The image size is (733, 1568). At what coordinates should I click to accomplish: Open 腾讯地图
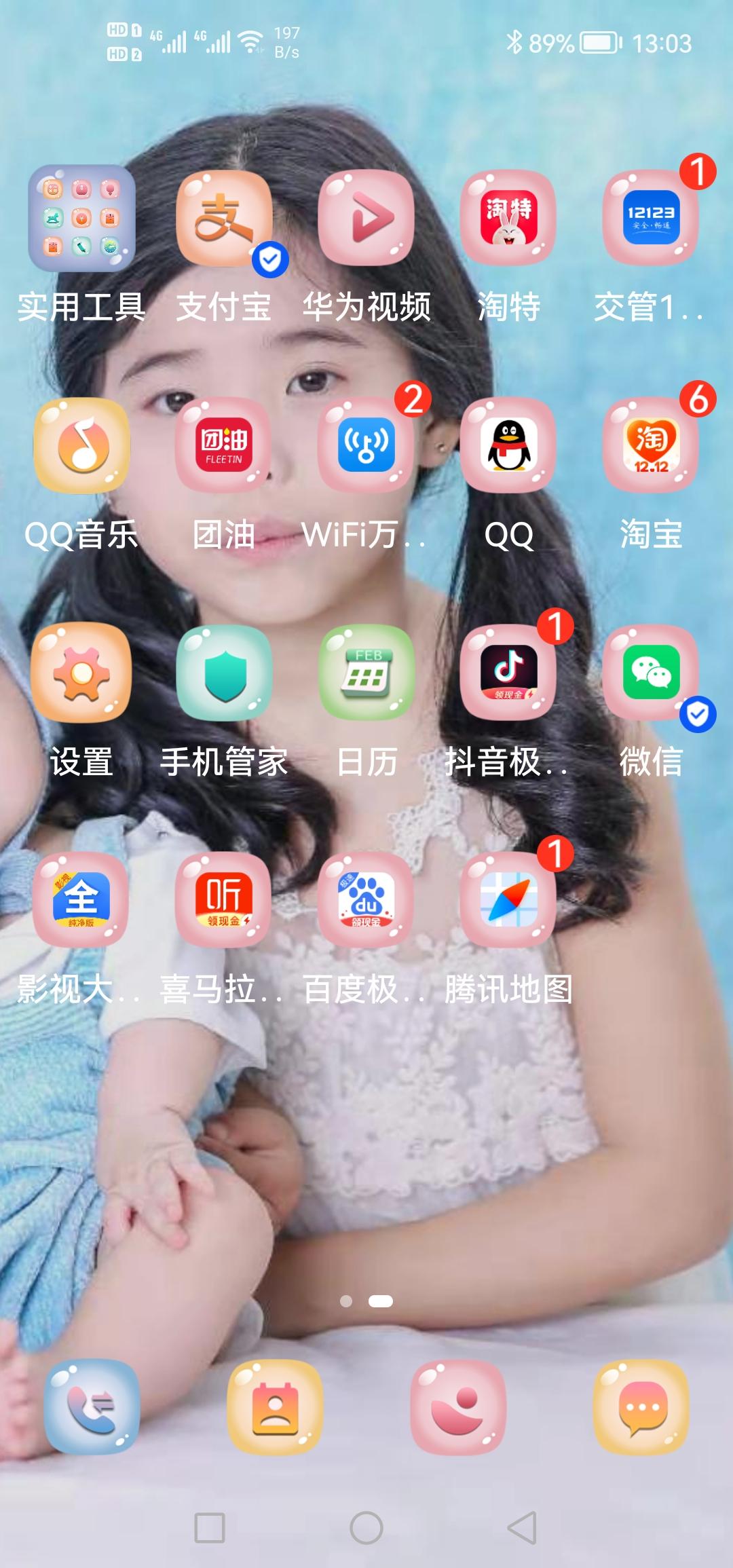[x=509, y=899]
